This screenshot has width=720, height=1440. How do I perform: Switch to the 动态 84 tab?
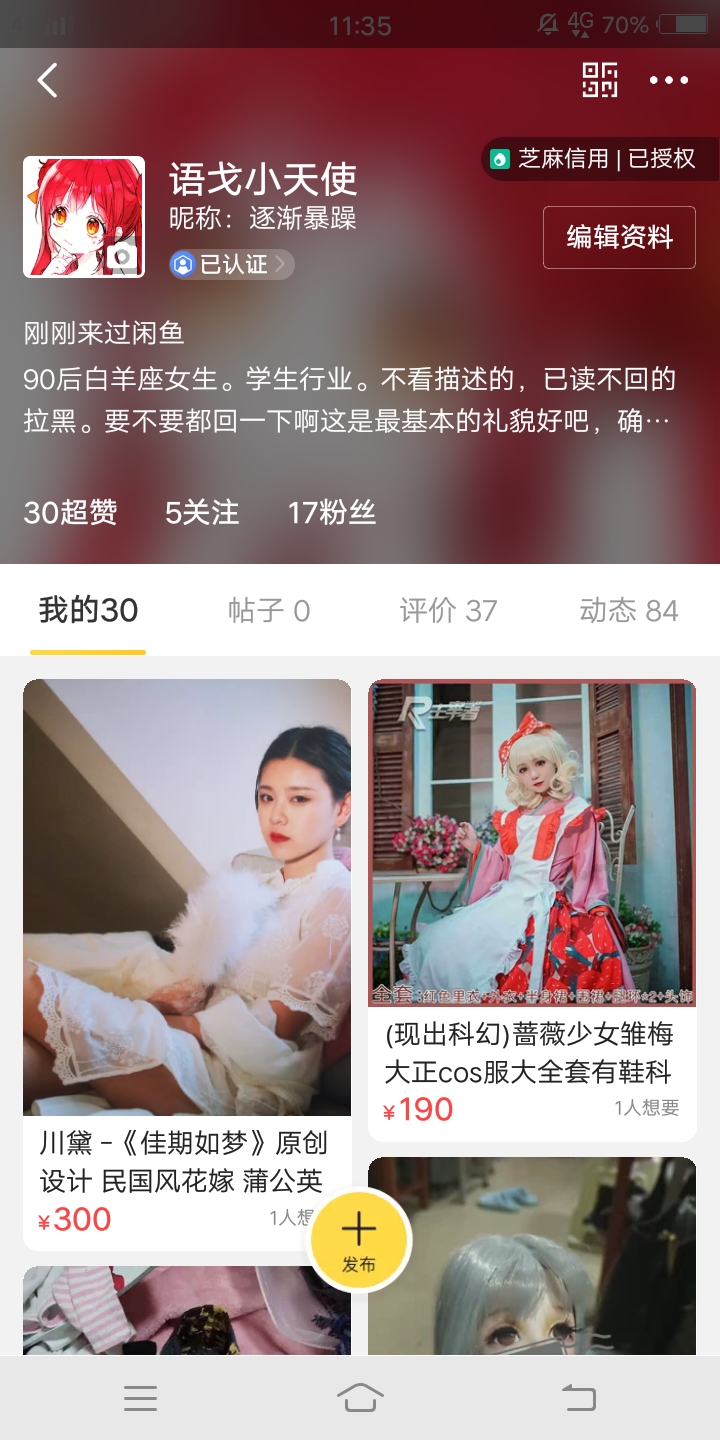point(629,611)
